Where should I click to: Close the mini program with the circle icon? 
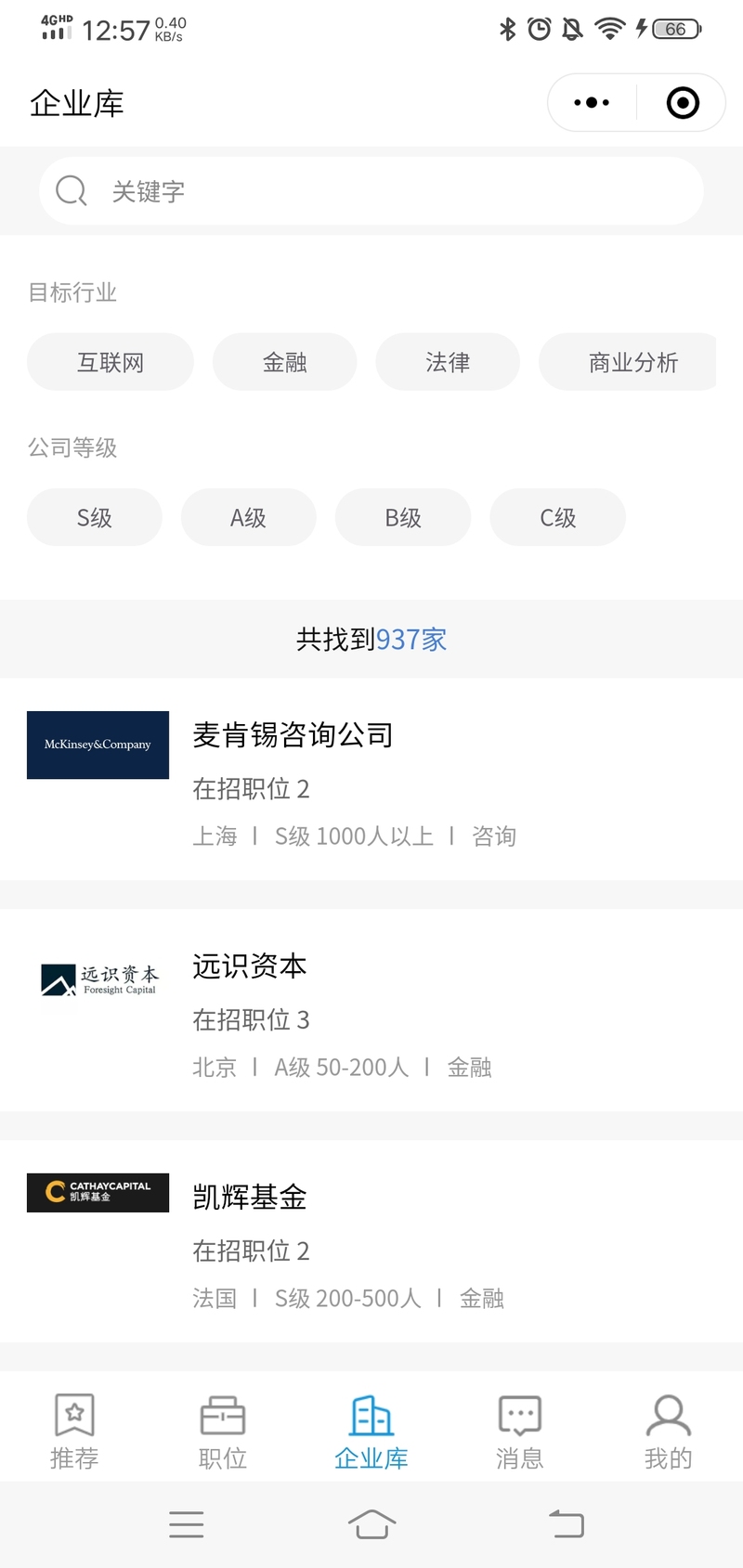683,103
